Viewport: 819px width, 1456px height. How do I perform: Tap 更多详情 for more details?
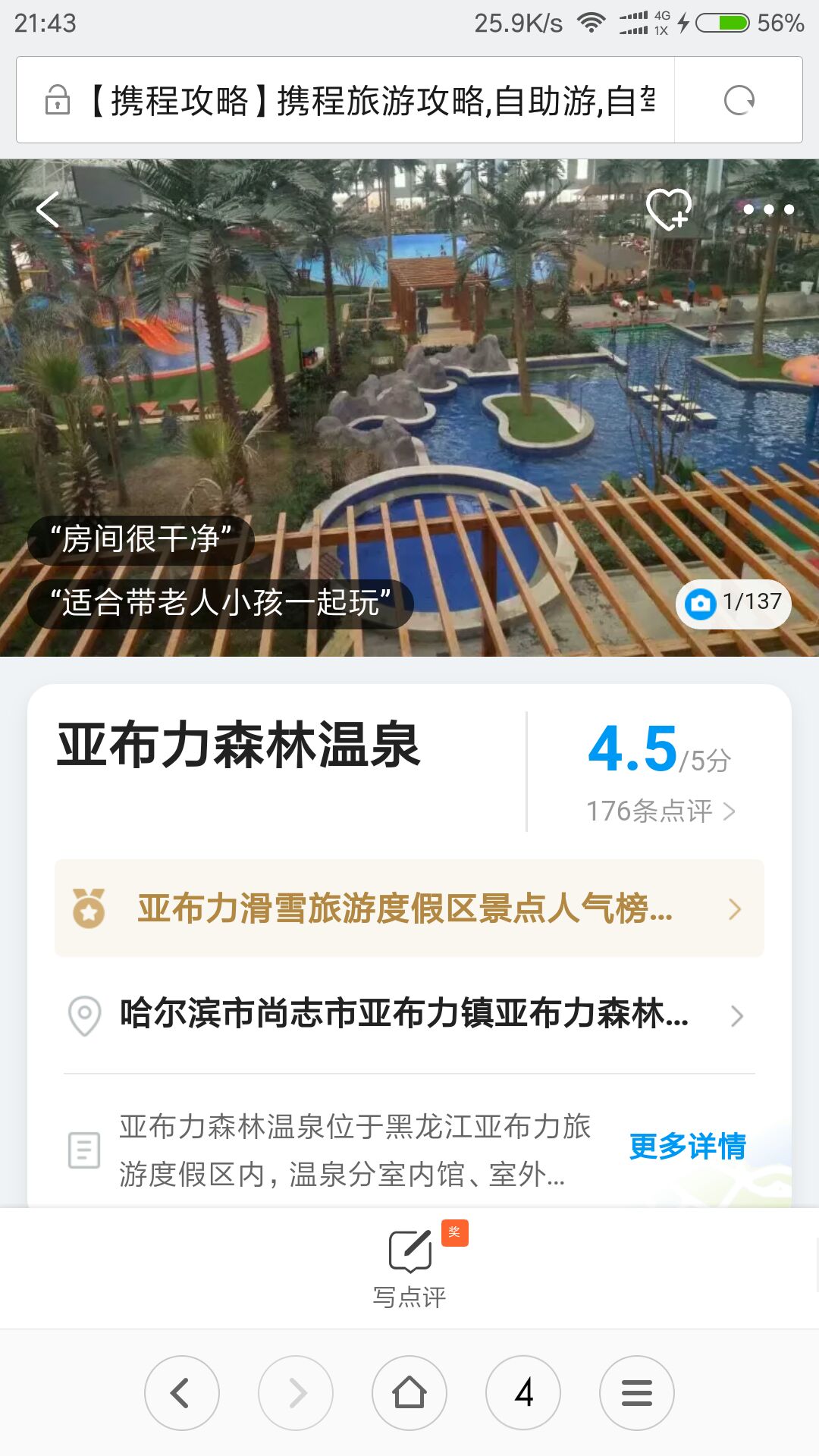click(687, 1146)
